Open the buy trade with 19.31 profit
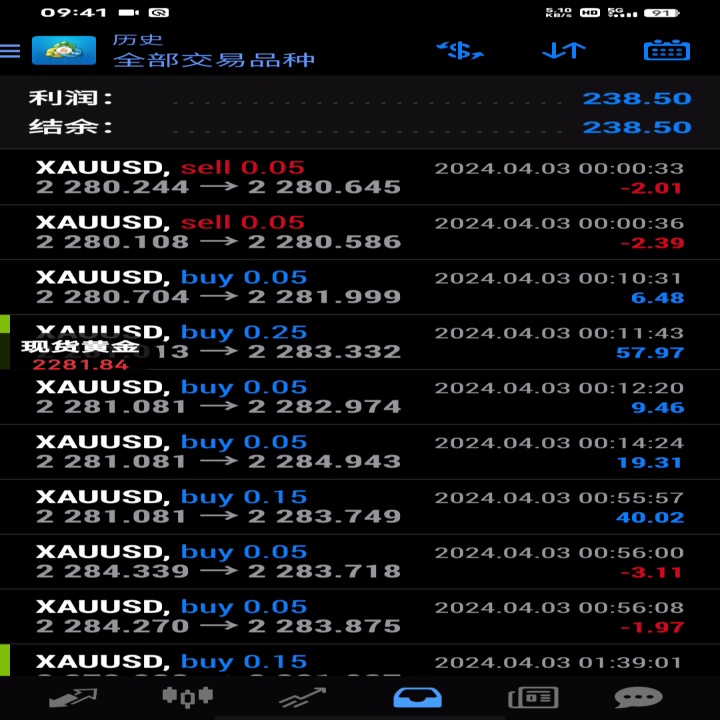This screenshot has height=720, width=720. (360, 452)
